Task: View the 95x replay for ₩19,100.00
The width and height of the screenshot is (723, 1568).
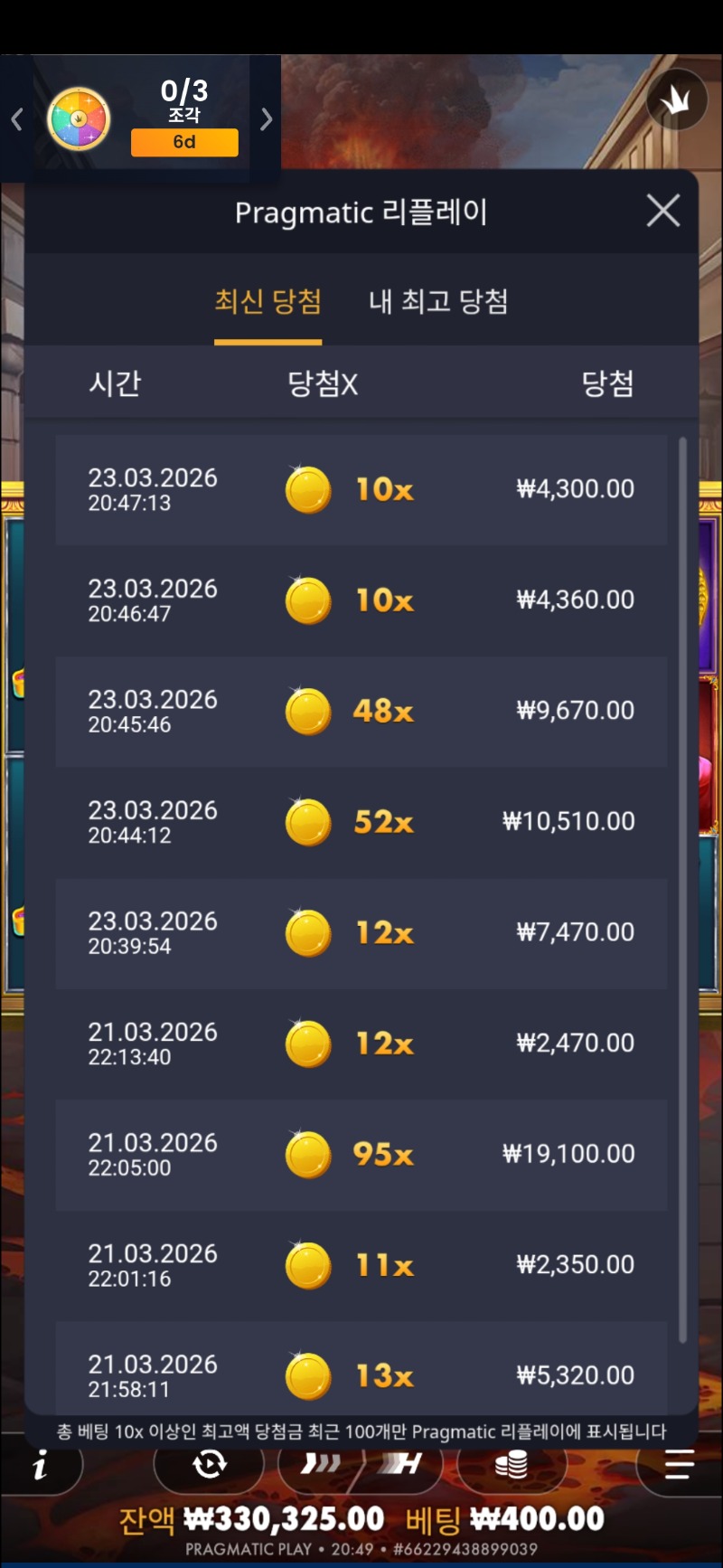Action: [361, 1155]
